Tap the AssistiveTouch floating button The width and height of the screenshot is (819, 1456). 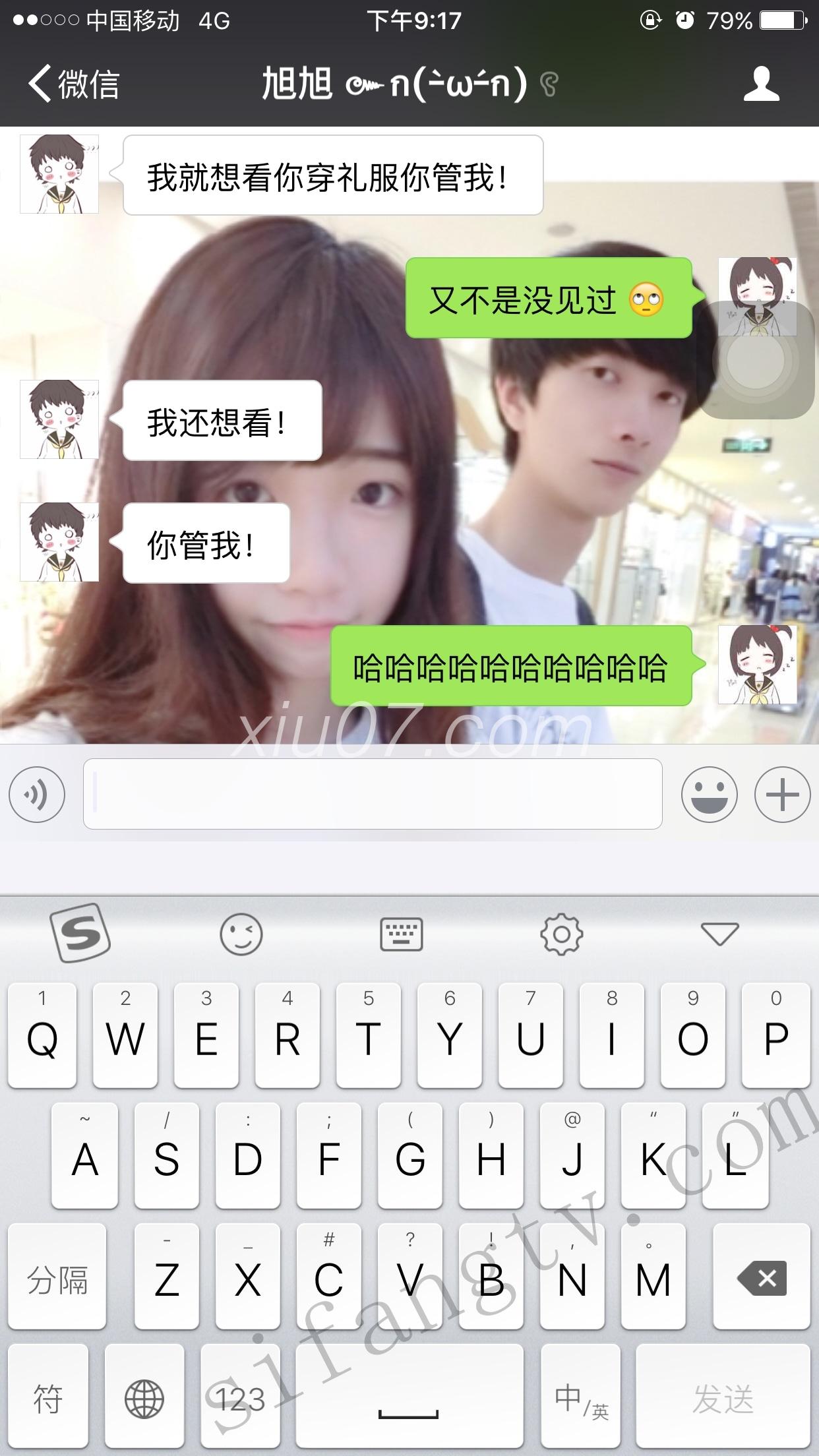756,360
